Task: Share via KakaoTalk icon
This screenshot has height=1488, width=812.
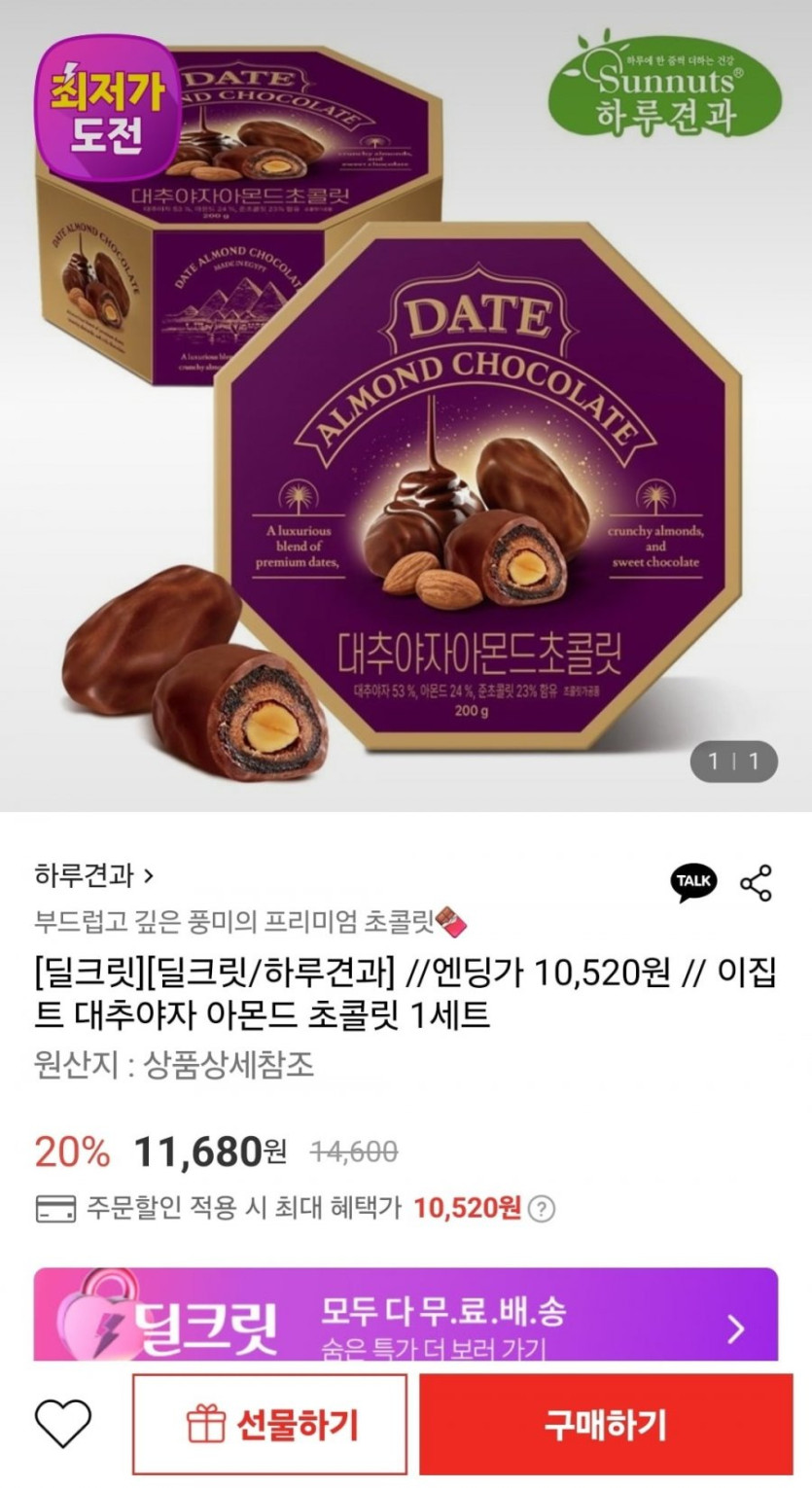Action: [x=693, y=881]
